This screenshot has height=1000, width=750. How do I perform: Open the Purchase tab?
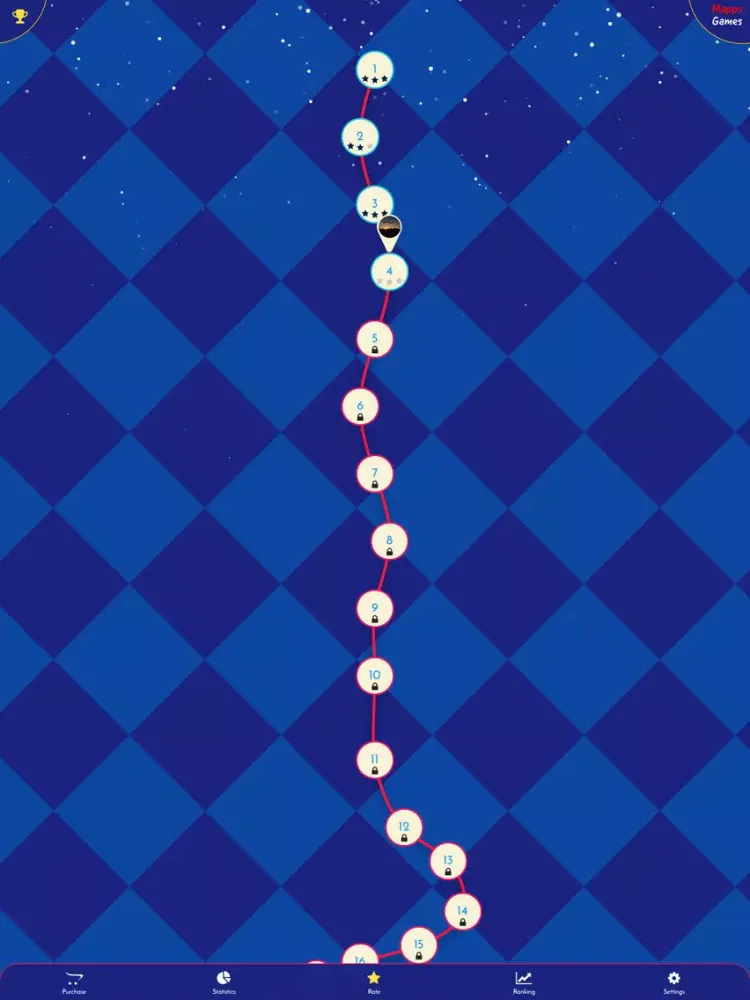74,982
